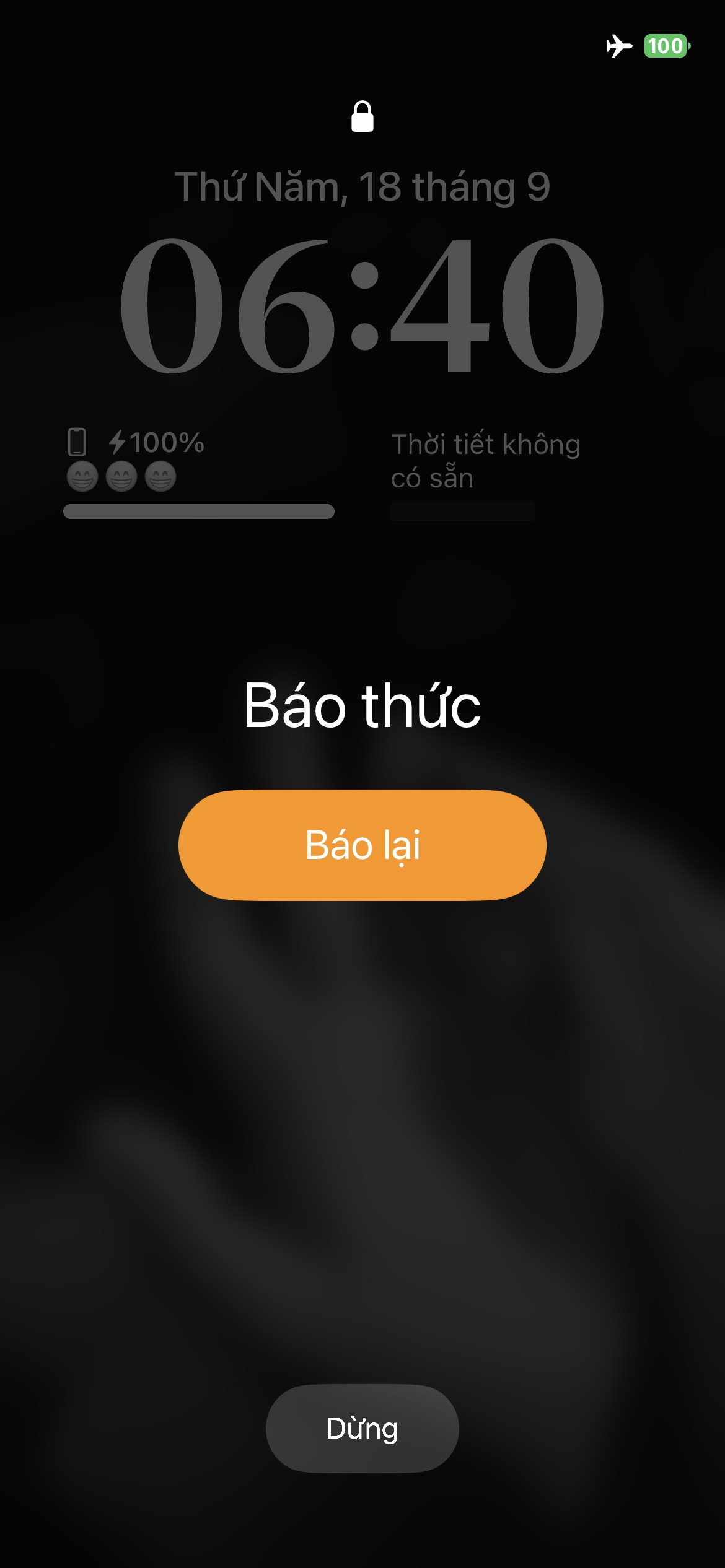725x1568 pixels.
Task: Snooze the alarm with Báo lại
Action: [362, 845]
